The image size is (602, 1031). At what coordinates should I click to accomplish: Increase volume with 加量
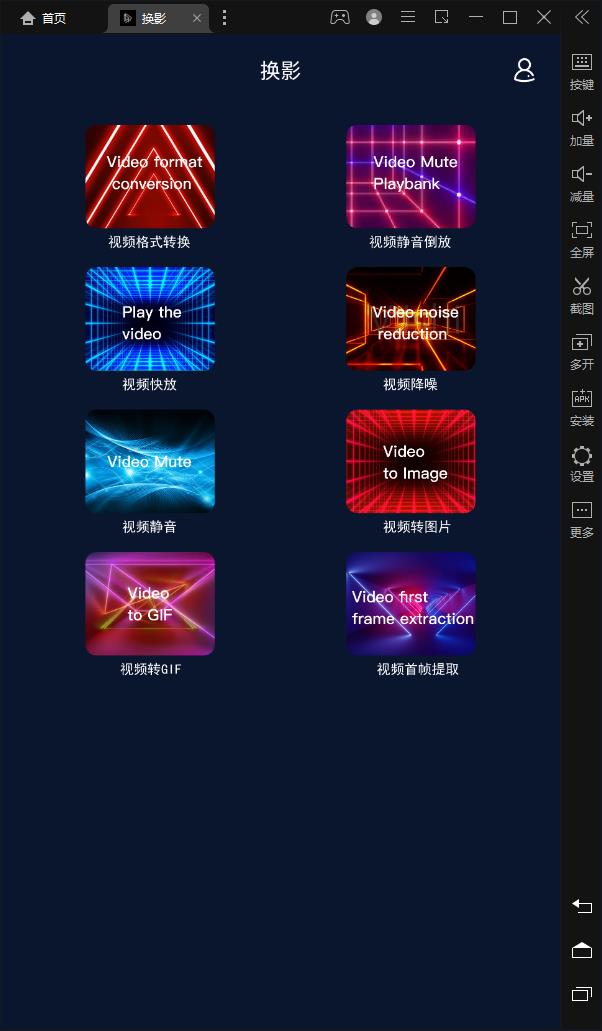(582, 127)
